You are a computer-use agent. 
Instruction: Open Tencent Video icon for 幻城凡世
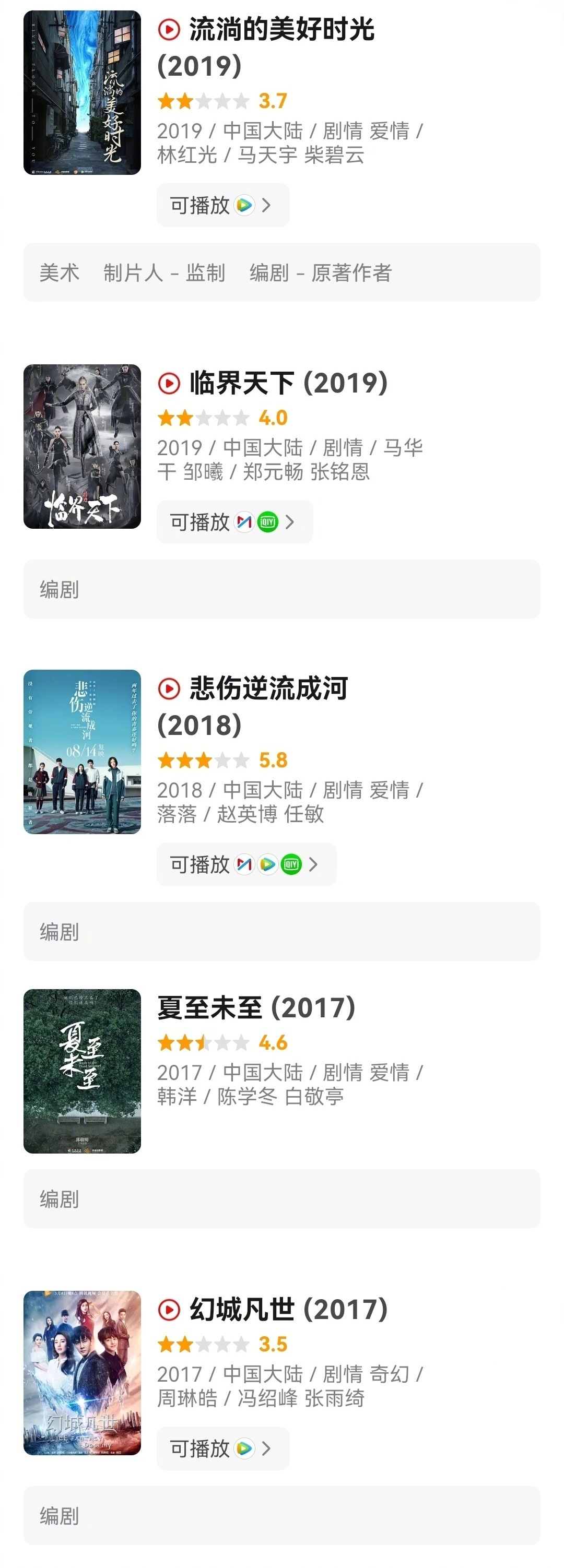click(244, 1448)
